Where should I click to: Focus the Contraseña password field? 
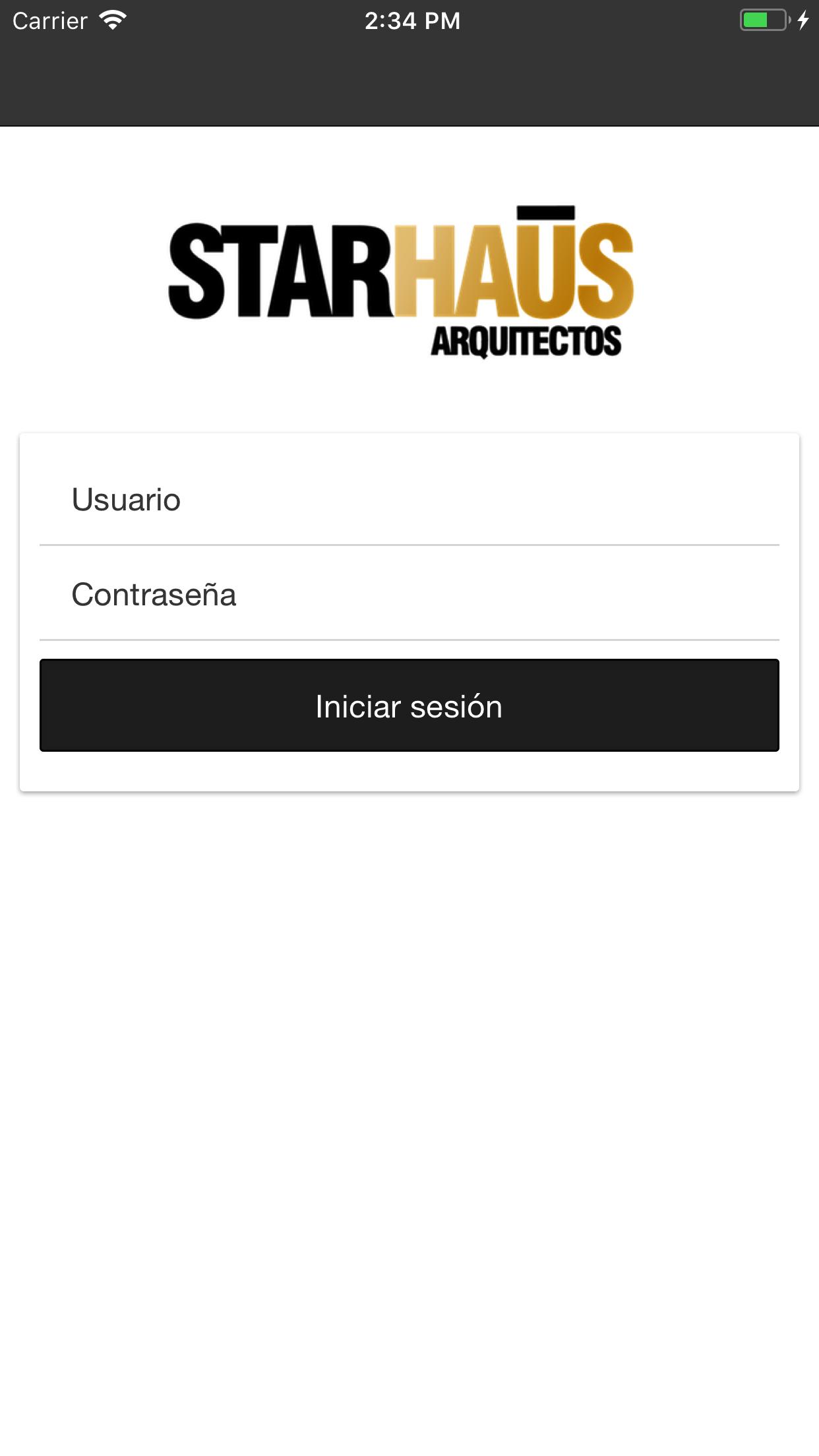pos(409,595)
